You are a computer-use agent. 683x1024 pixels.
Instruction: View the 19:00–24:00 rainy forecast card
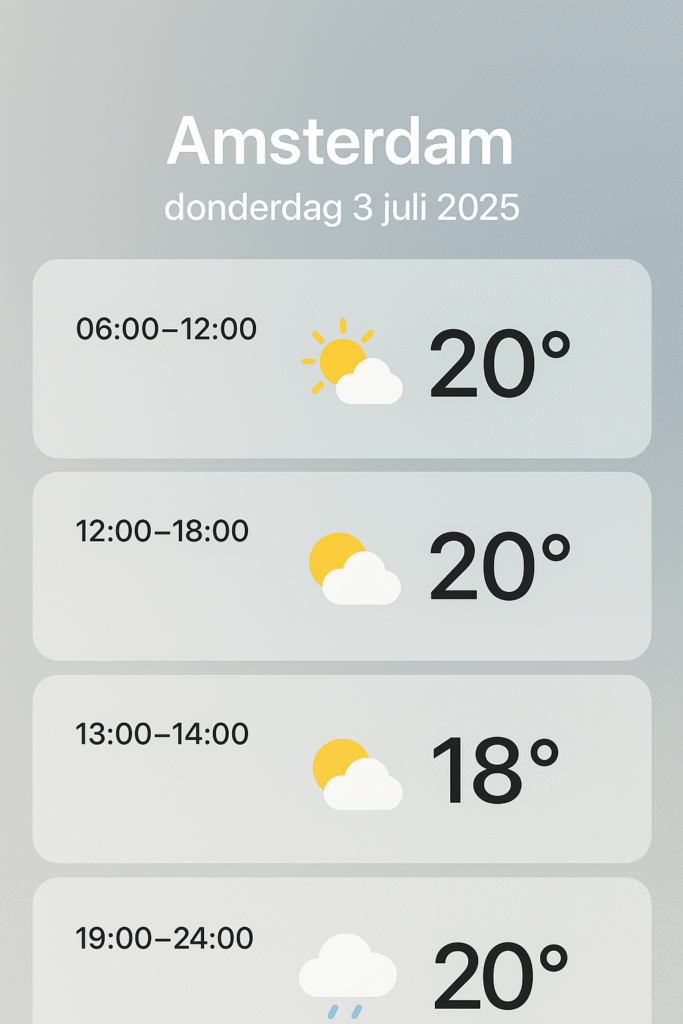click(x=341, y=955)
